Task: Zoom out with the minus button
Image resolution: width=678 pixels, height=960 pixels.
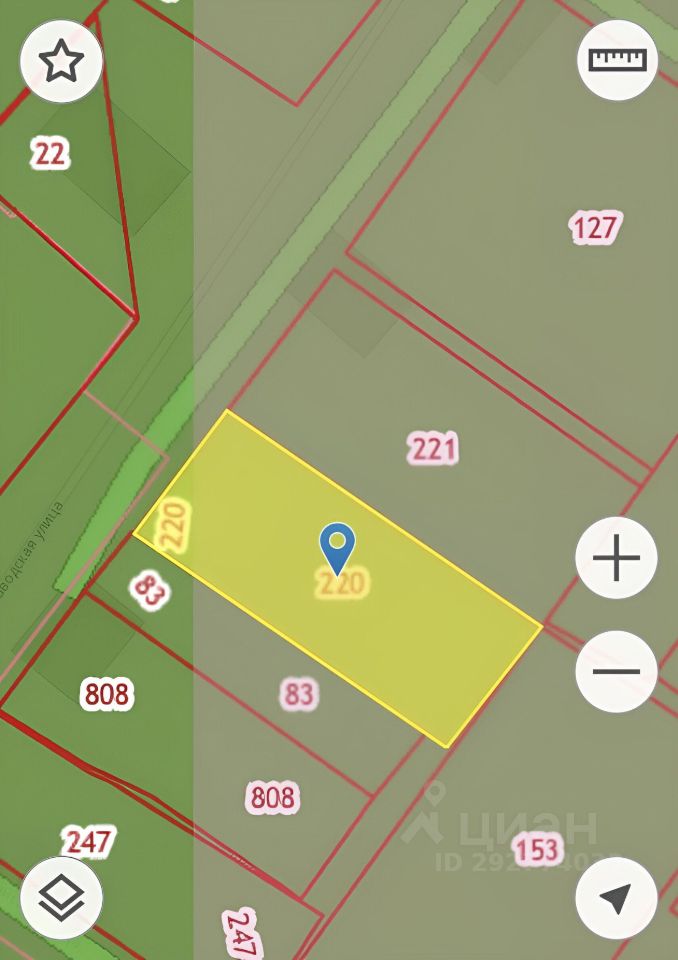Action: (x=616, y=671)
